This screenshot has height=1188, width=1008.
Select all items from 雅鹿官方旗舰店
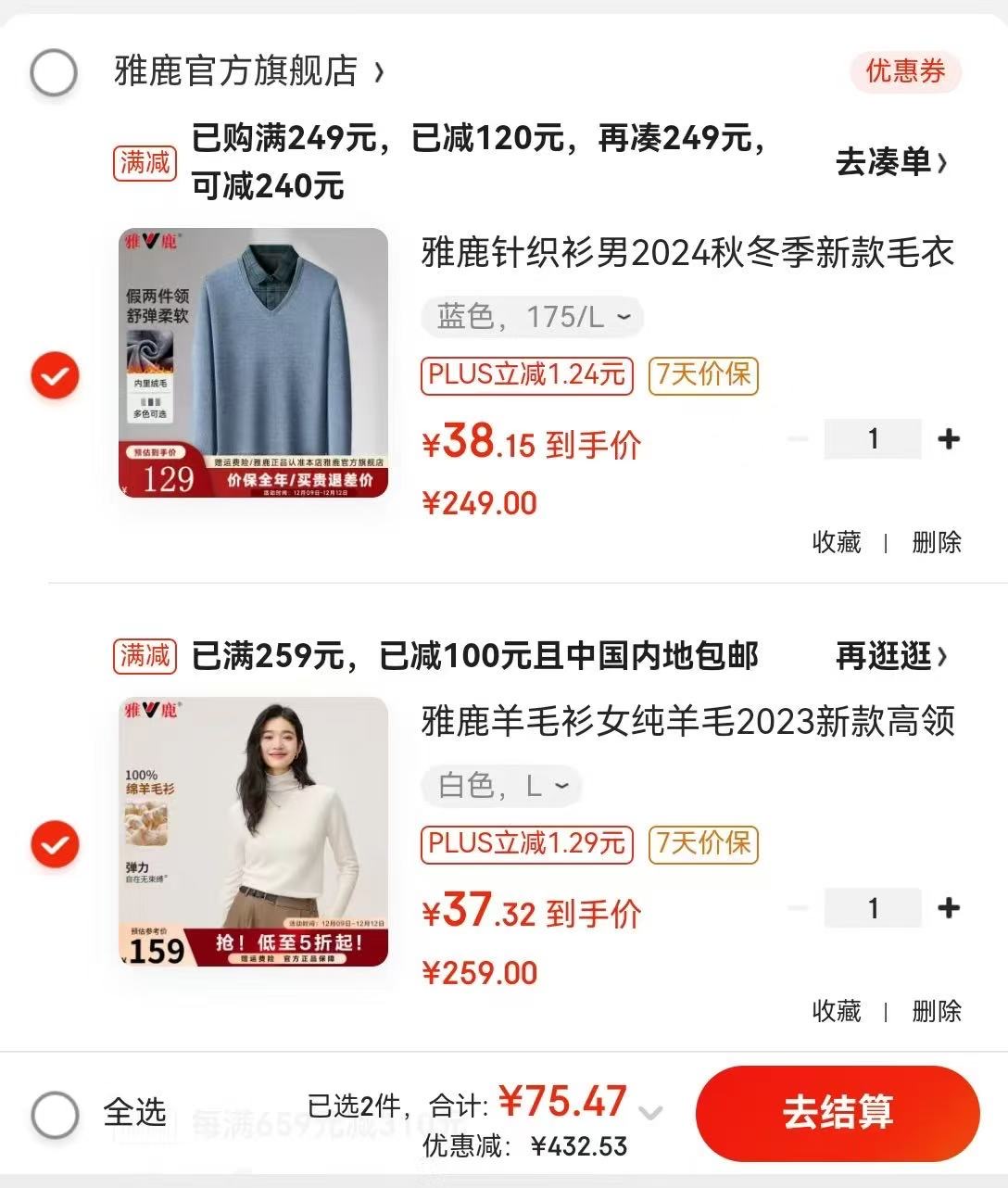click(54, 71)
